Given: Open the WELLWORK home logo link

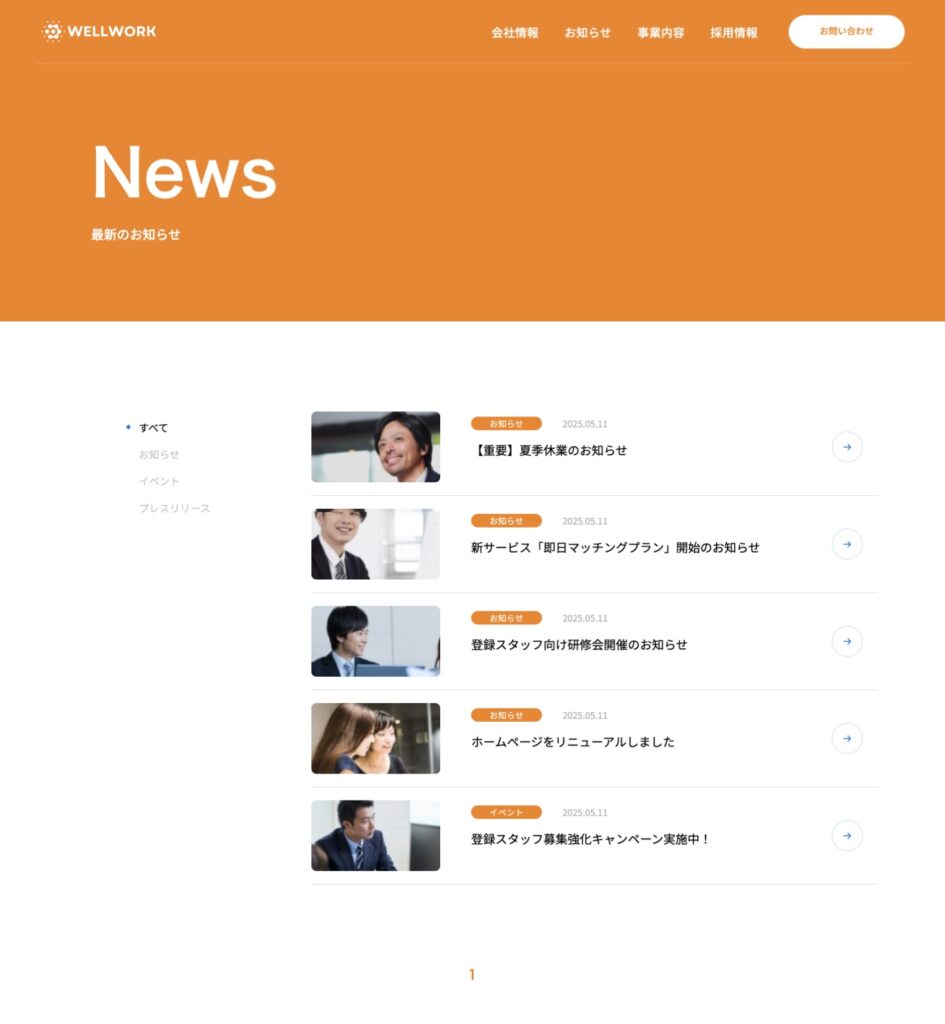Looking at the screenshot, I should tap(99, 31).
